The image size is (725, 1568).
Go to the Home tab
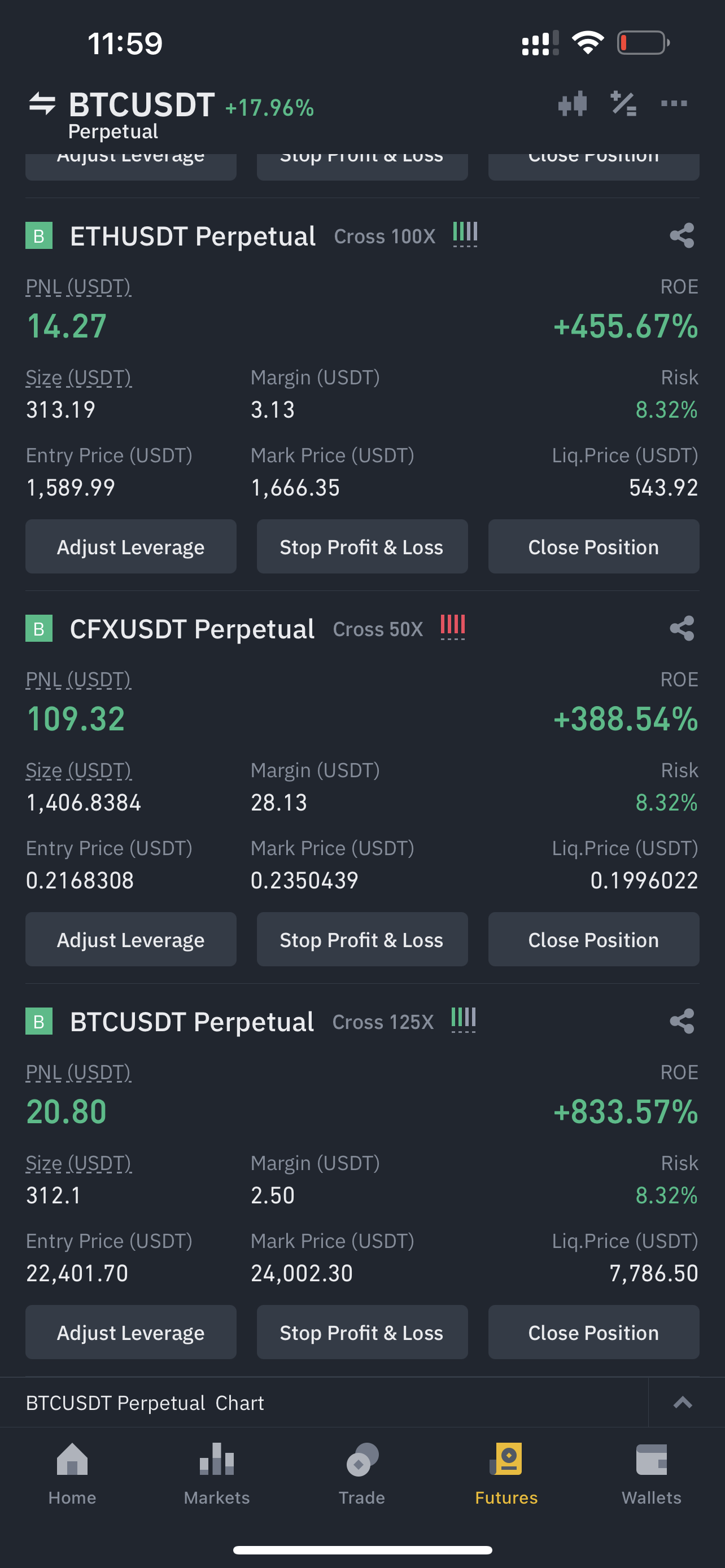(x=72, y=1474)
